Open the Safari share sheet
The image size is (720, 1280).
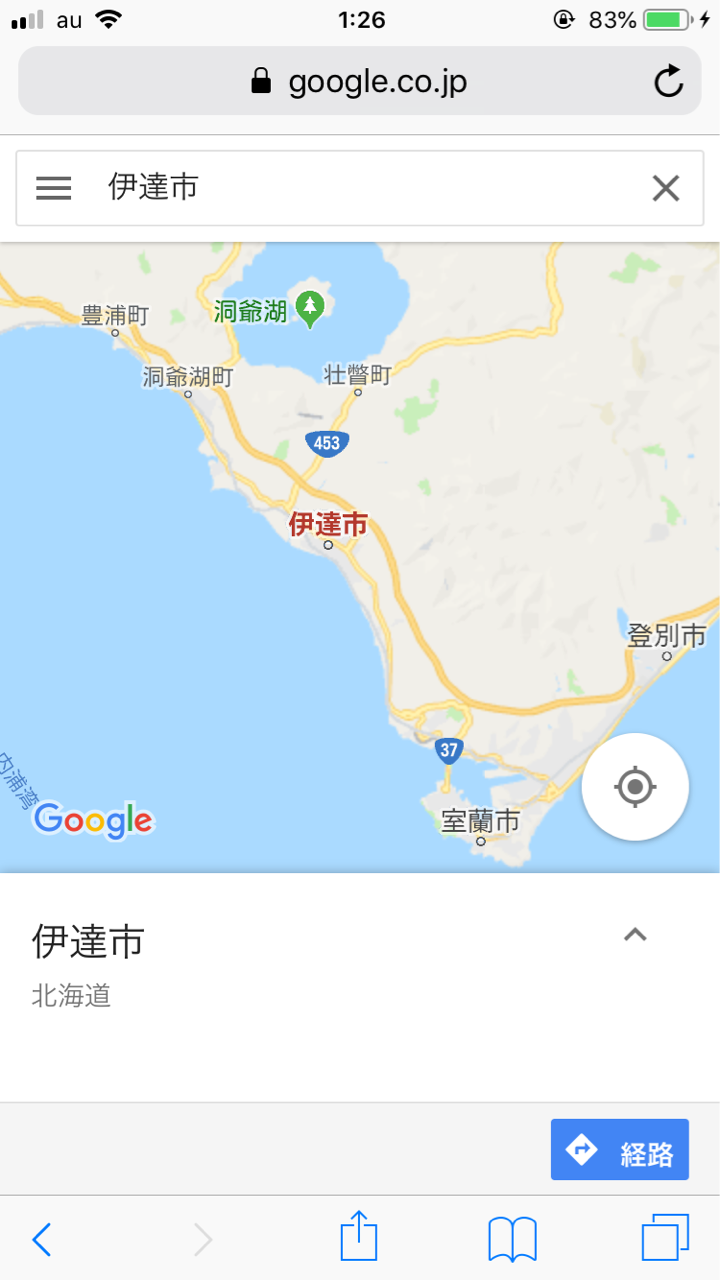point(360,1238)
